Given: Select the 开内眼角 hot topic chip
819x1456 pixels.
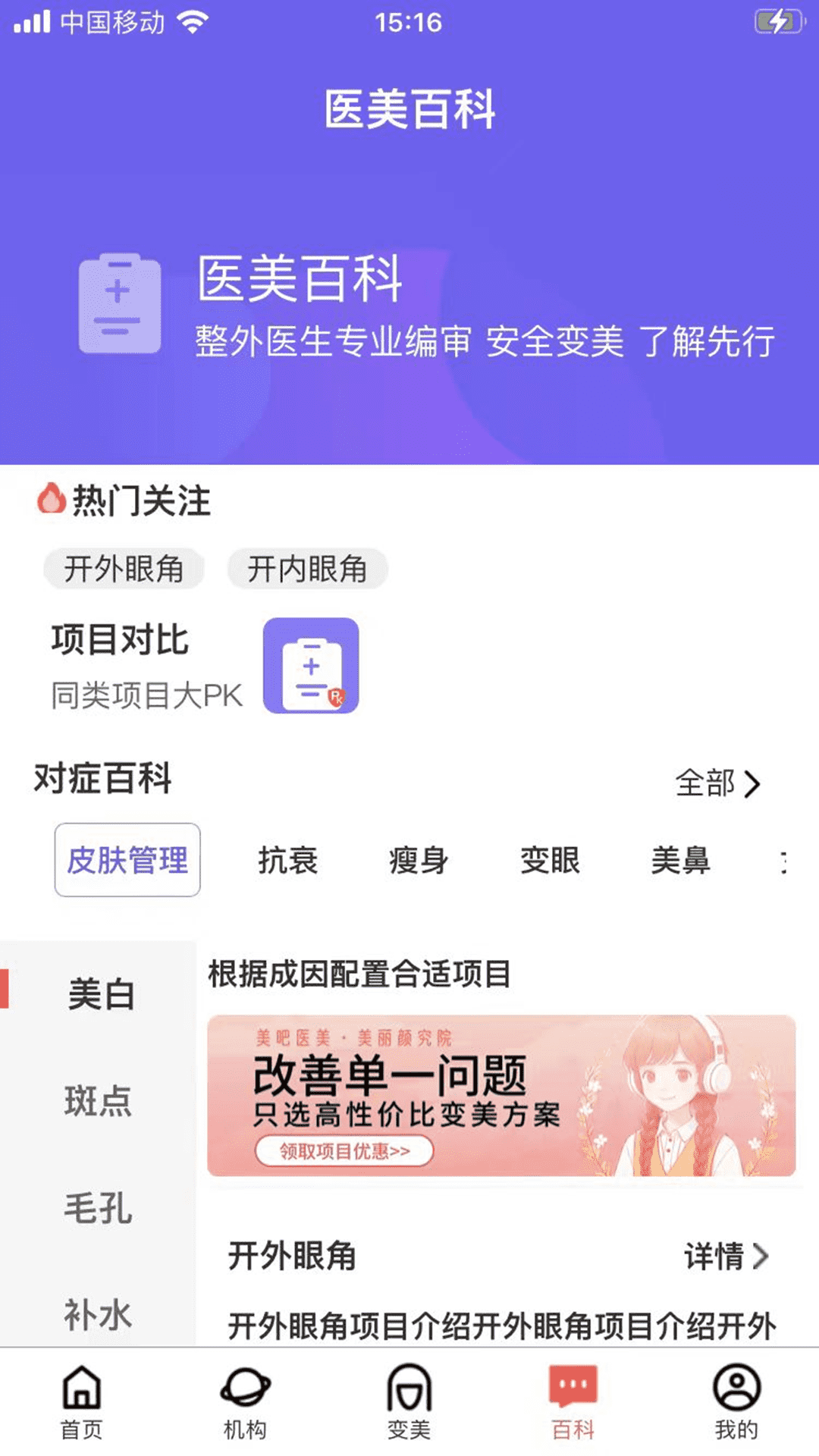Looking at the screenshot, I should (x=307, y=569).
